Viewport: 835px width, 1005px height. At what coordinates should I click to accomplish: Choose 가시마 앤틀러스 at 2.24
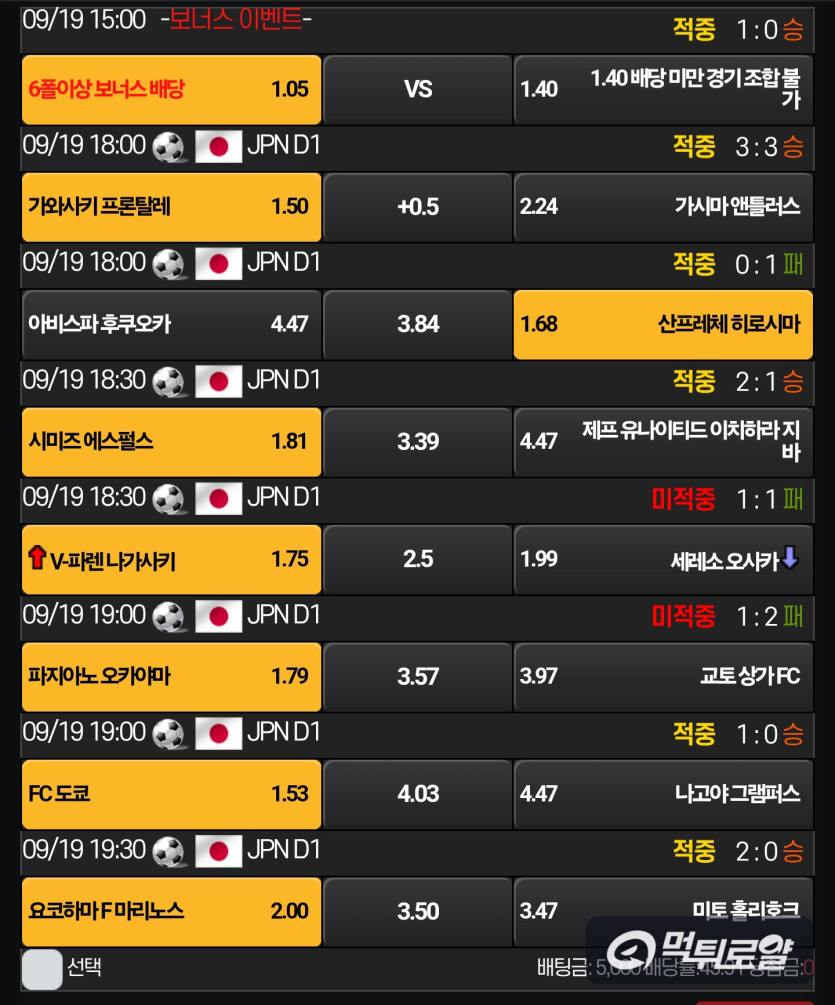pos(663,207)
